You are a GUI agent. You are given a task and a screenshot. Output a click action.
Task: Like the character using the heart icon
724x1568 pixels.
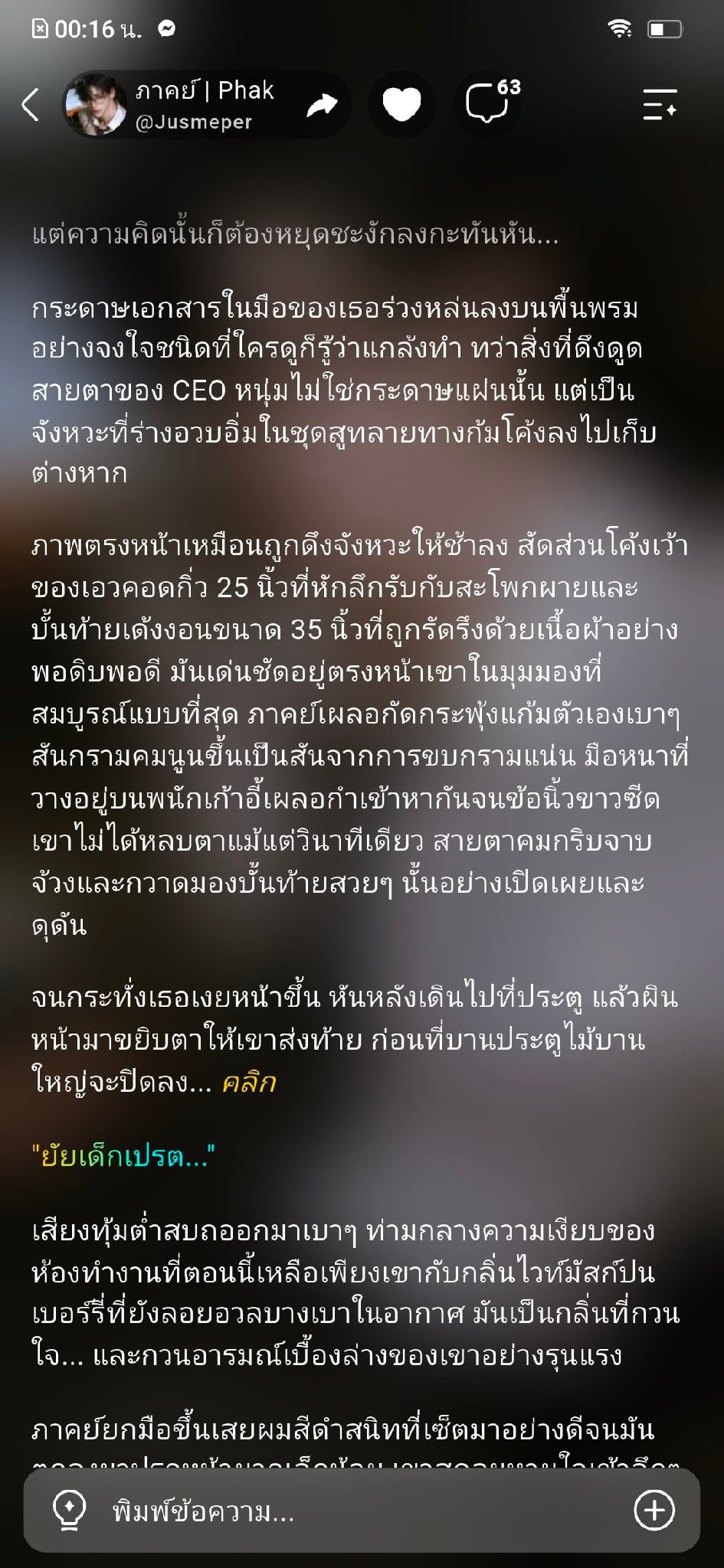pos(402,105)
